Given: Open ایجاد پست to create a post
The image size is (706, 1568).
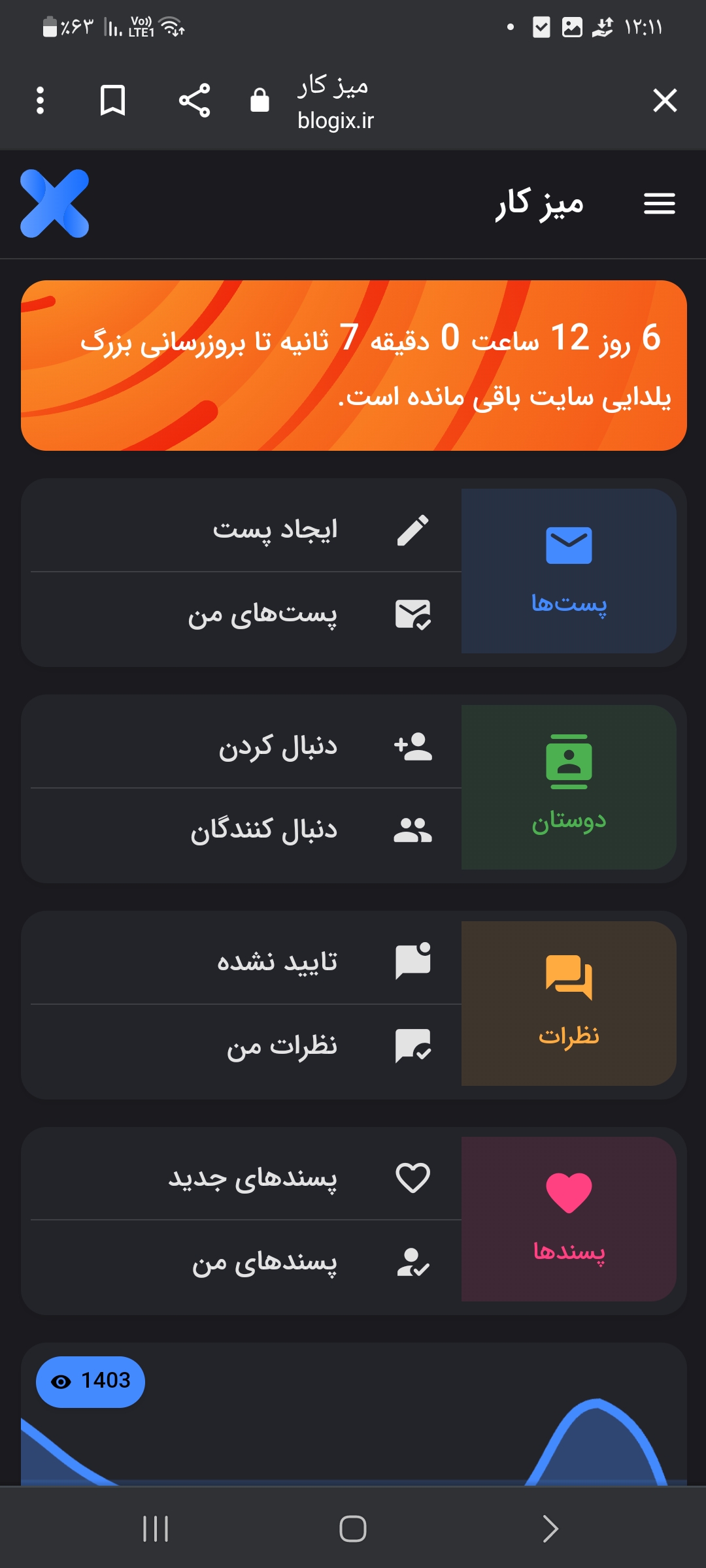Looking at the screenshot, I should [x=275, y=530].
